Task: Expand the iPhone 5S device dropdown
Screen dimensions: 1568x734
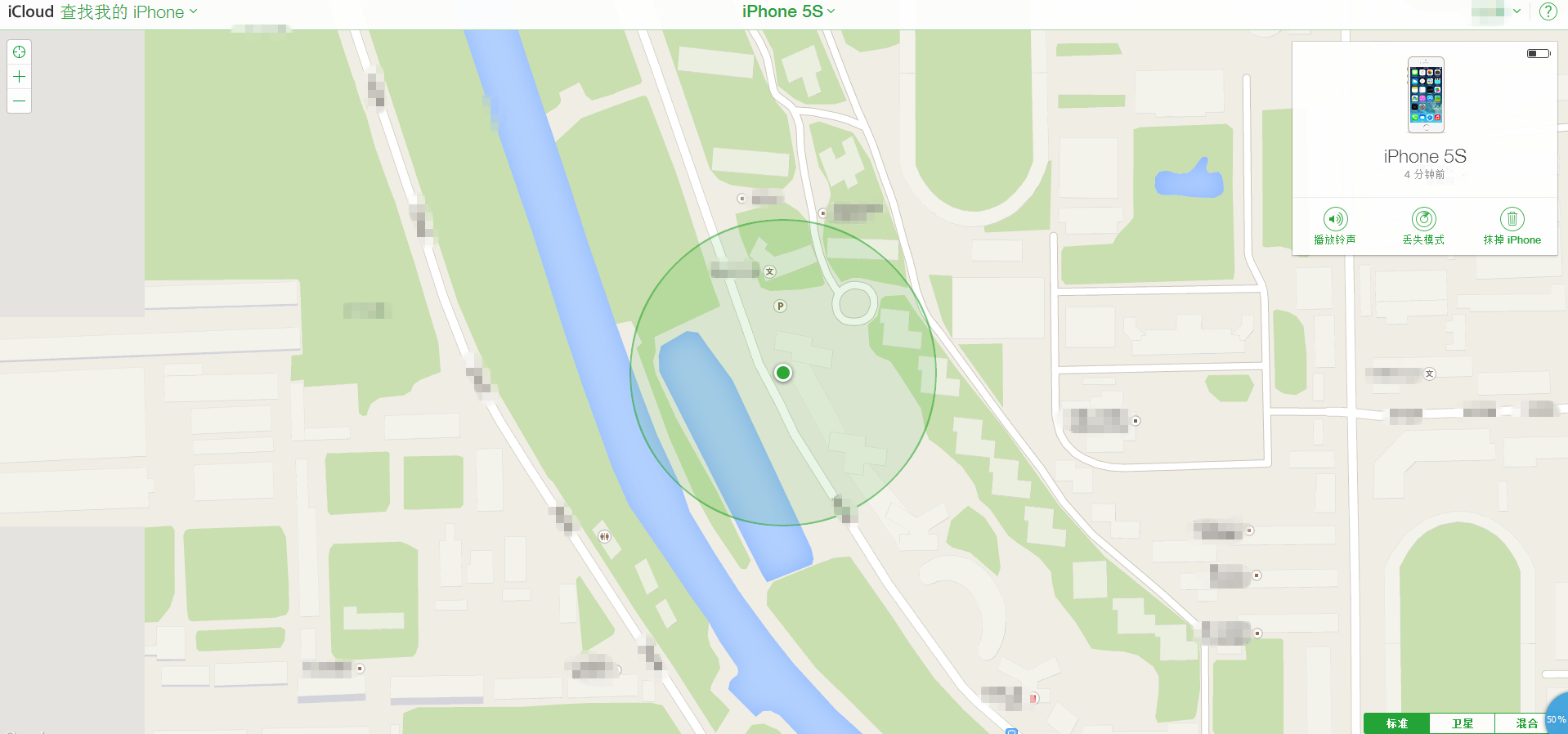Action: pyautogui.click(x=788, y=11)
